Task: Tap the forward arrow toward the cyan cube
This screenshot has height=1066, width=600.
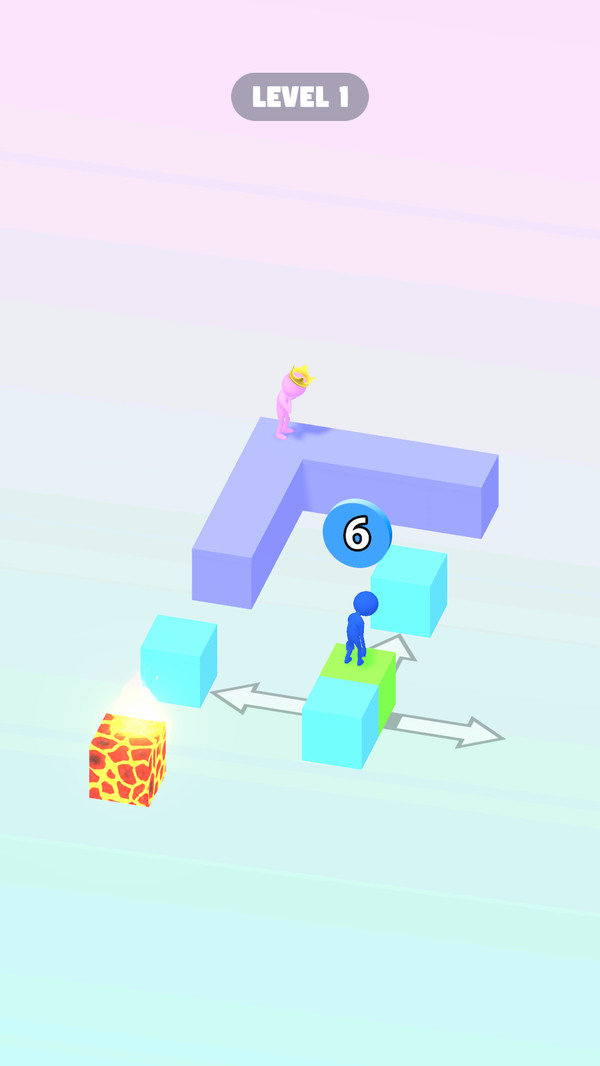Action: coord(398,646)
